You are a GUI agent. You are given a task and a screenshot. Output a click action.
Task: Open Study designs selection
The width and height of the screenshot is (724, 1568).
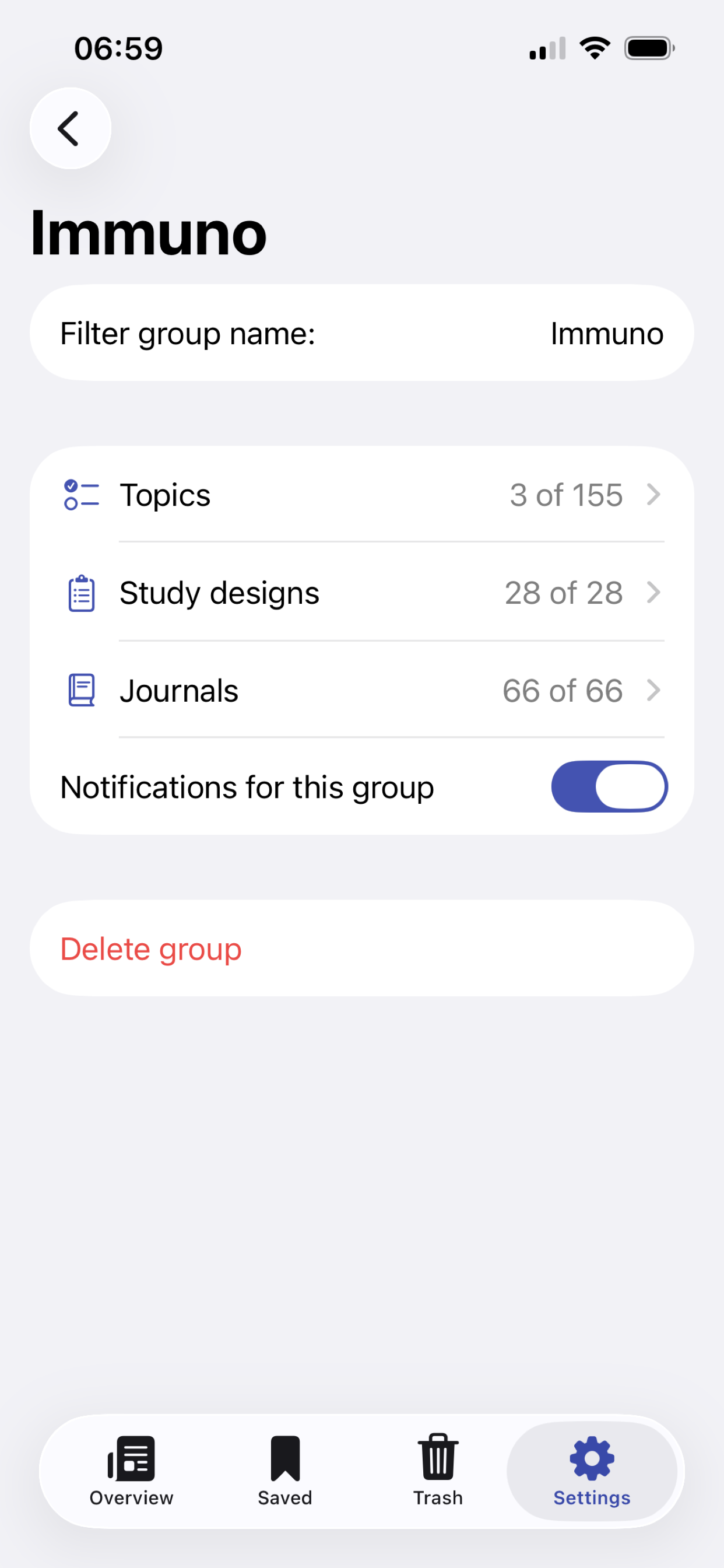click(x=362, y=592)
